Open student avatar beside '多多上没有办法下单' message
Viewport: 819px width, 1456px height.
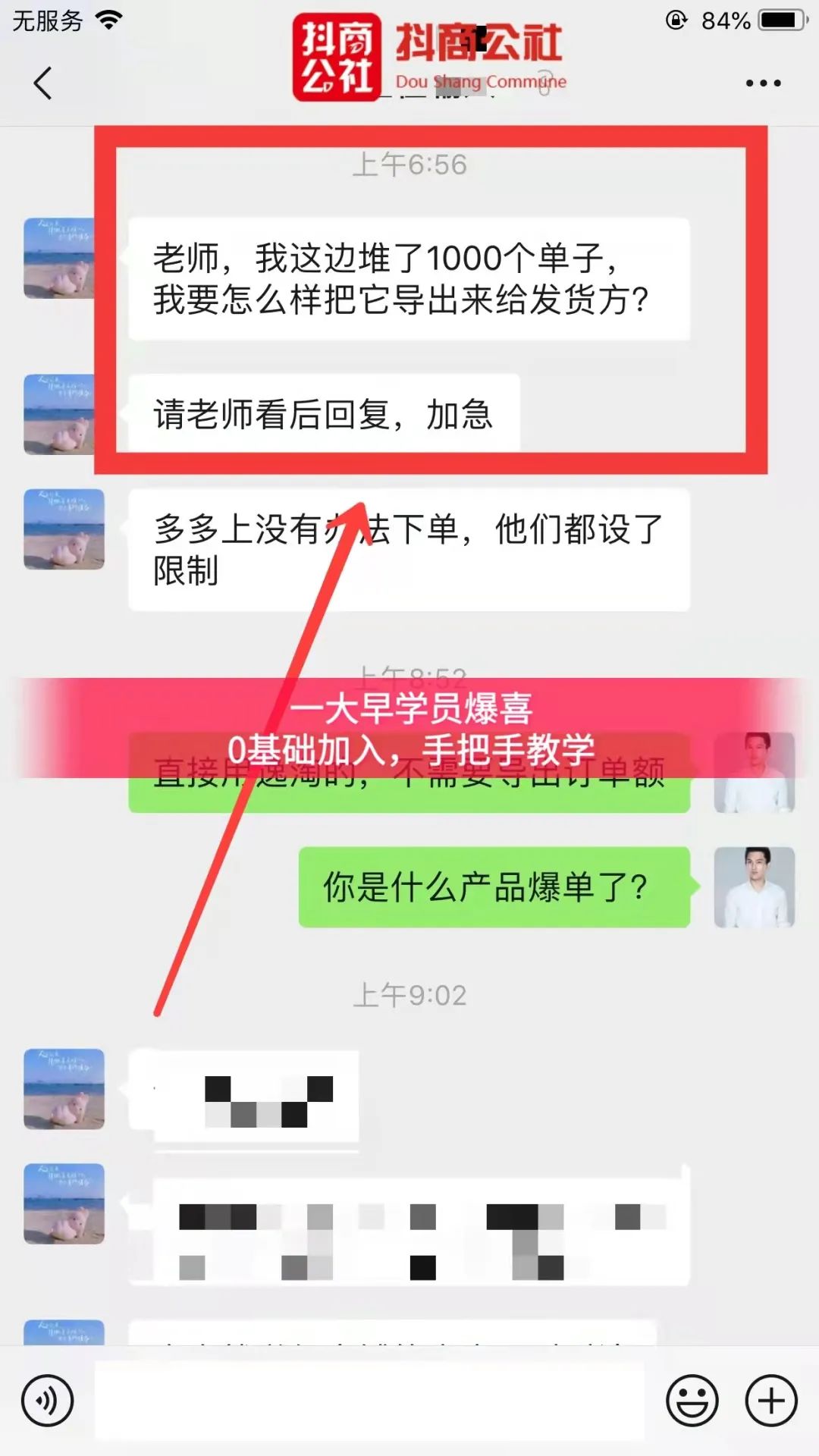click(64, 529)
